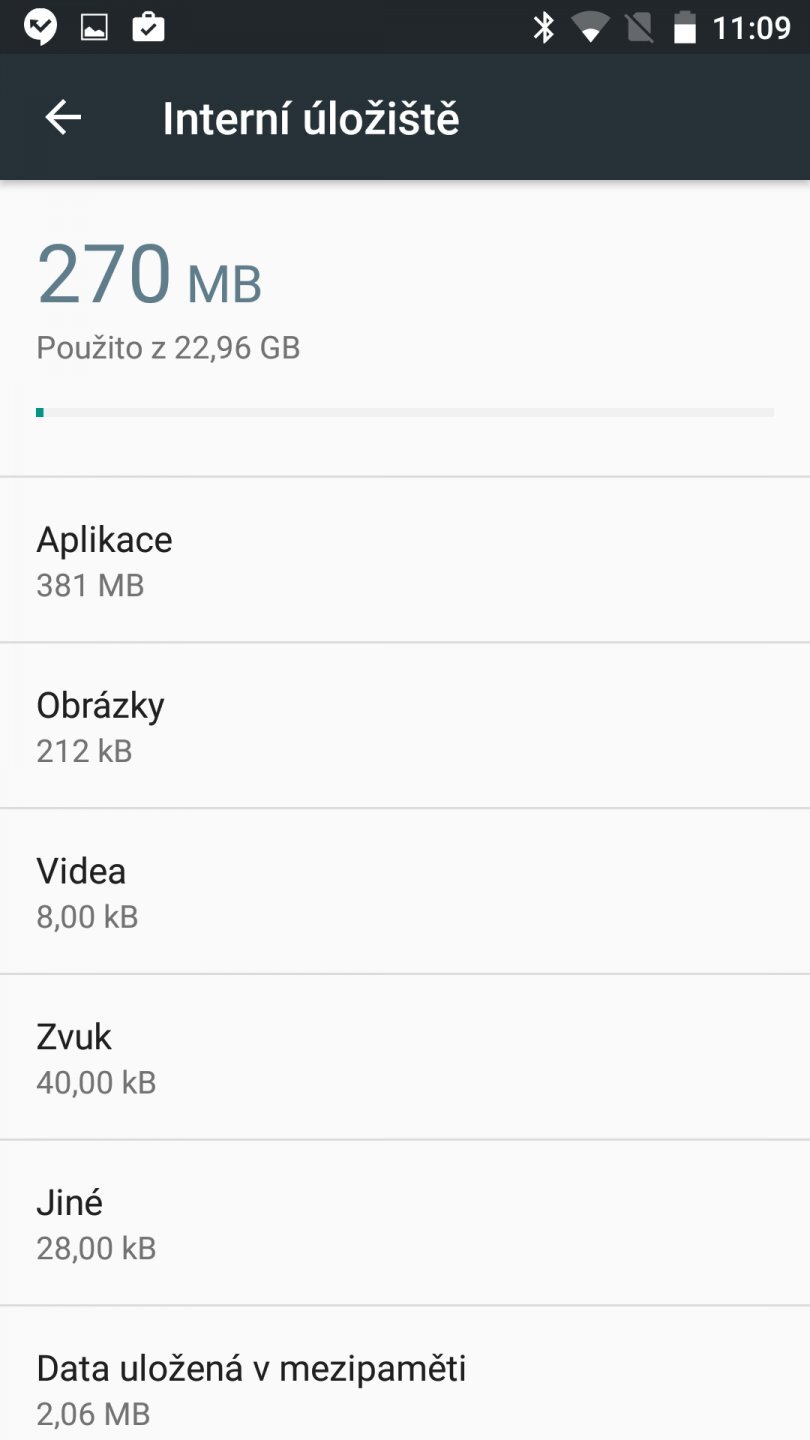This screenshot has height=1440, width=810.
Task: Select the Interní úložiště title text
Action: click(310, 117)
